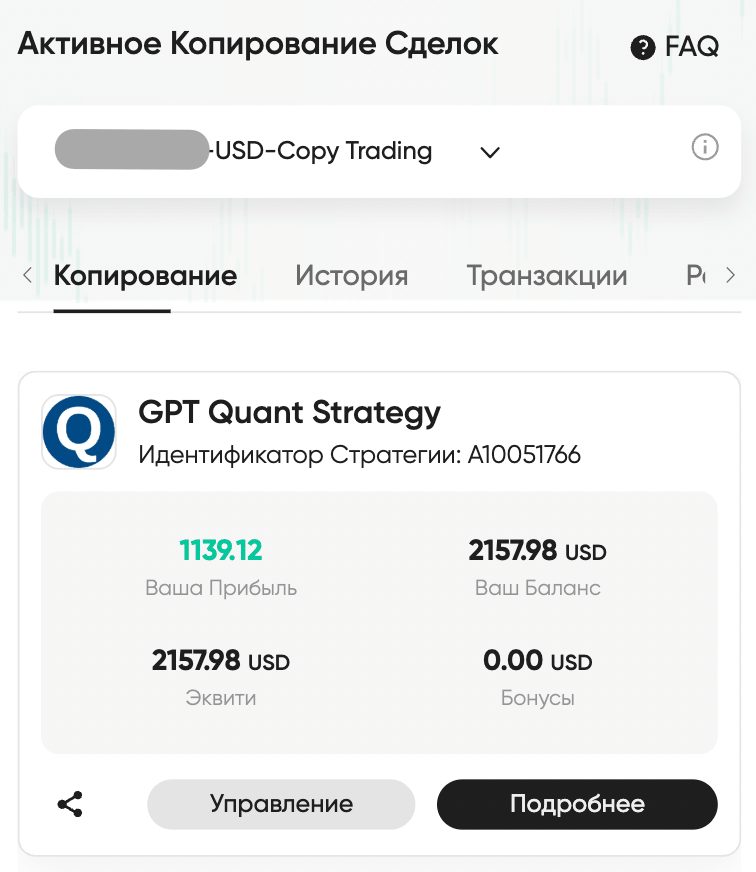Share the GPT Quant Strategy
Viewport: 756px width, 872px height.
click(x=70, y=804)
